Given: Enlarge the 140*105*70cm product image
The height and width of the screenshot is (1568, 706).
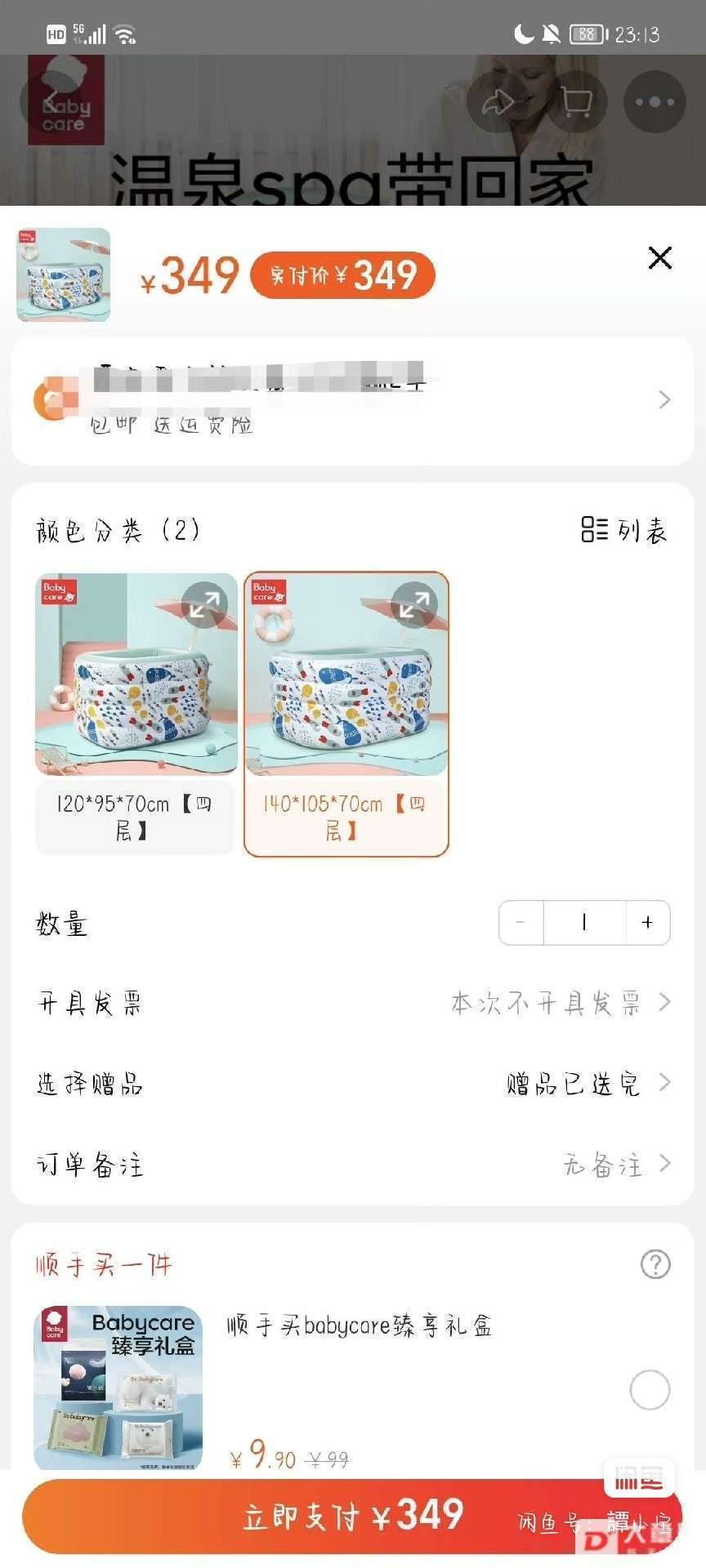Looking at the screenshot, I should click(x=414, y=605).
